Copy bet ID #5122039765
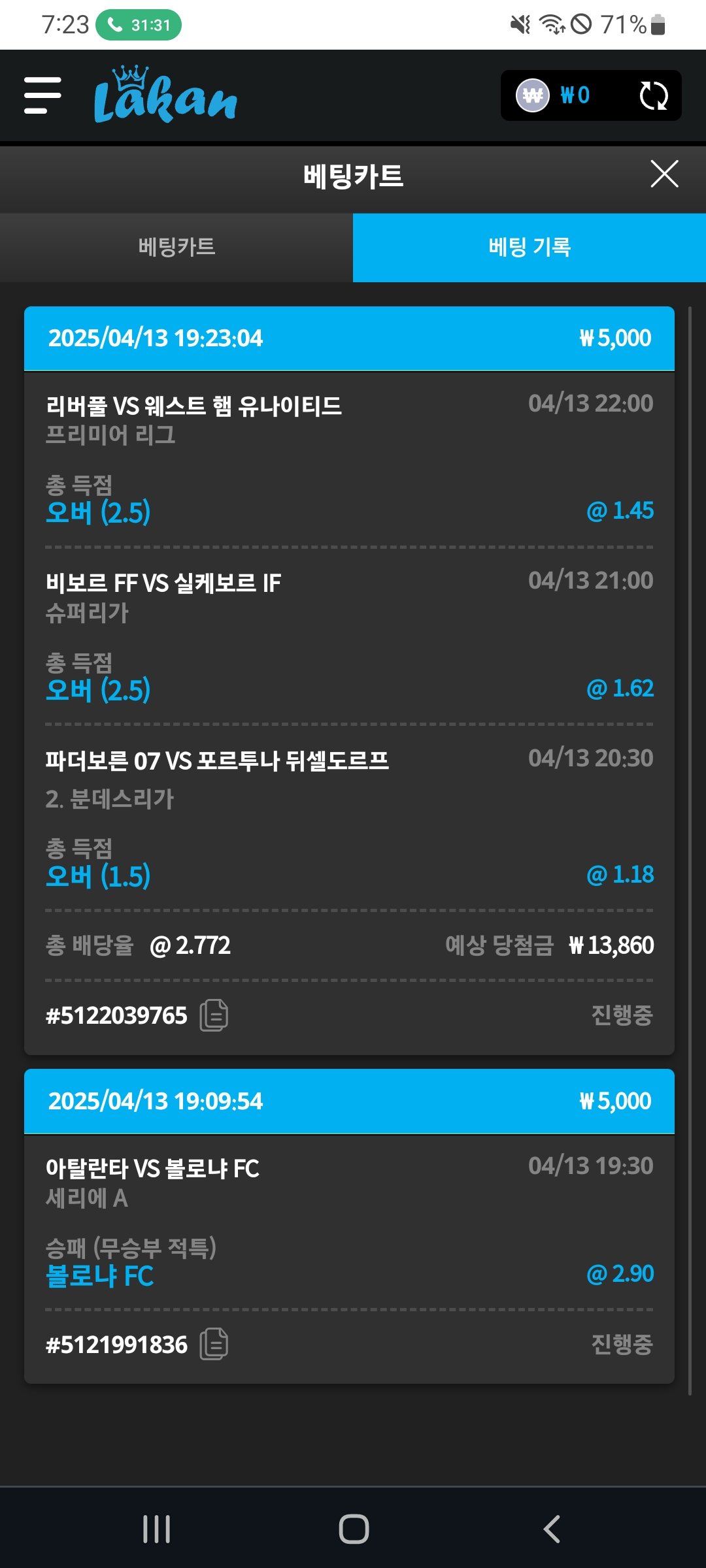Image resolution: width=706 pixels, height=1568 pixels. click(214, 1015)
